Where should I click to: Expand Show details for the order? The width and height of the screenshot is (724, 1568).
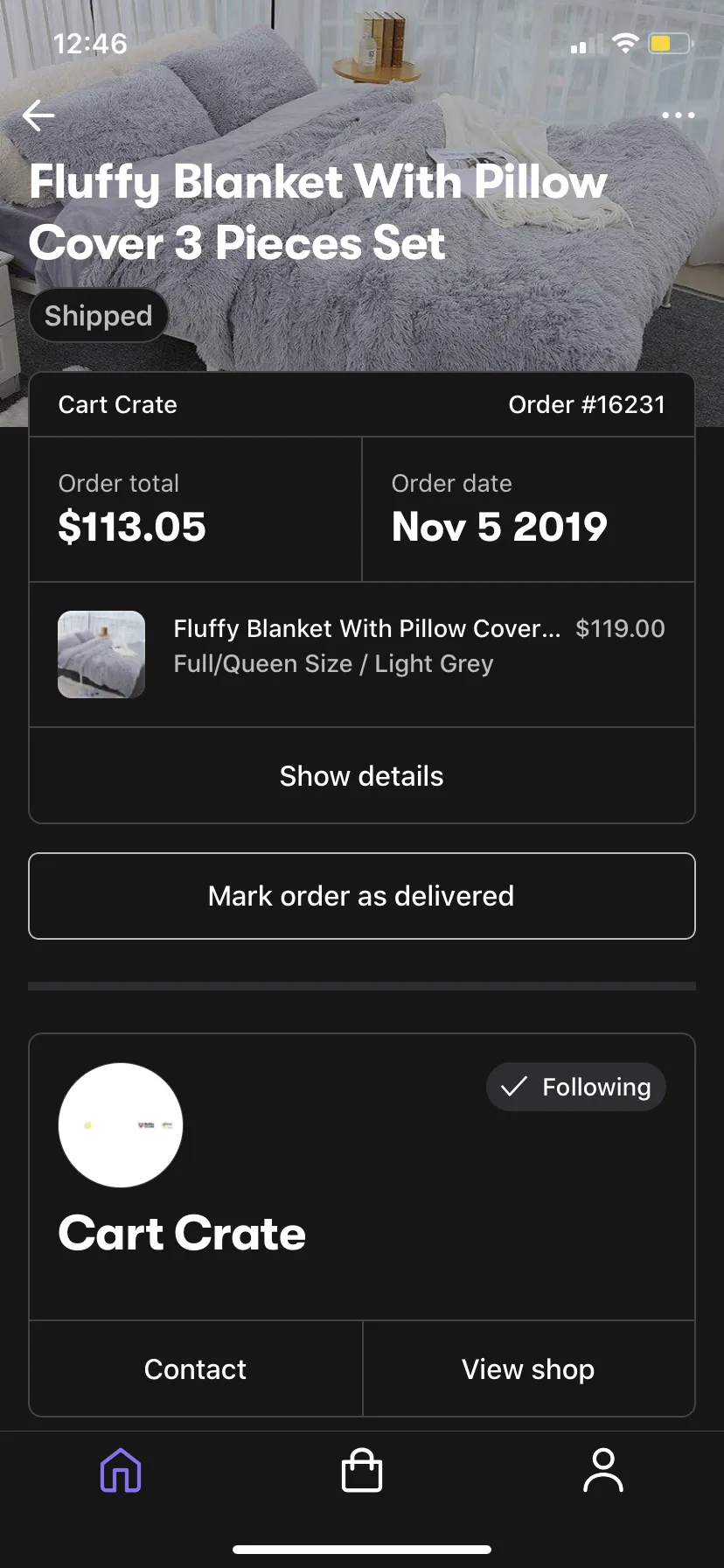pyautogui.click(x=362, y=775)
